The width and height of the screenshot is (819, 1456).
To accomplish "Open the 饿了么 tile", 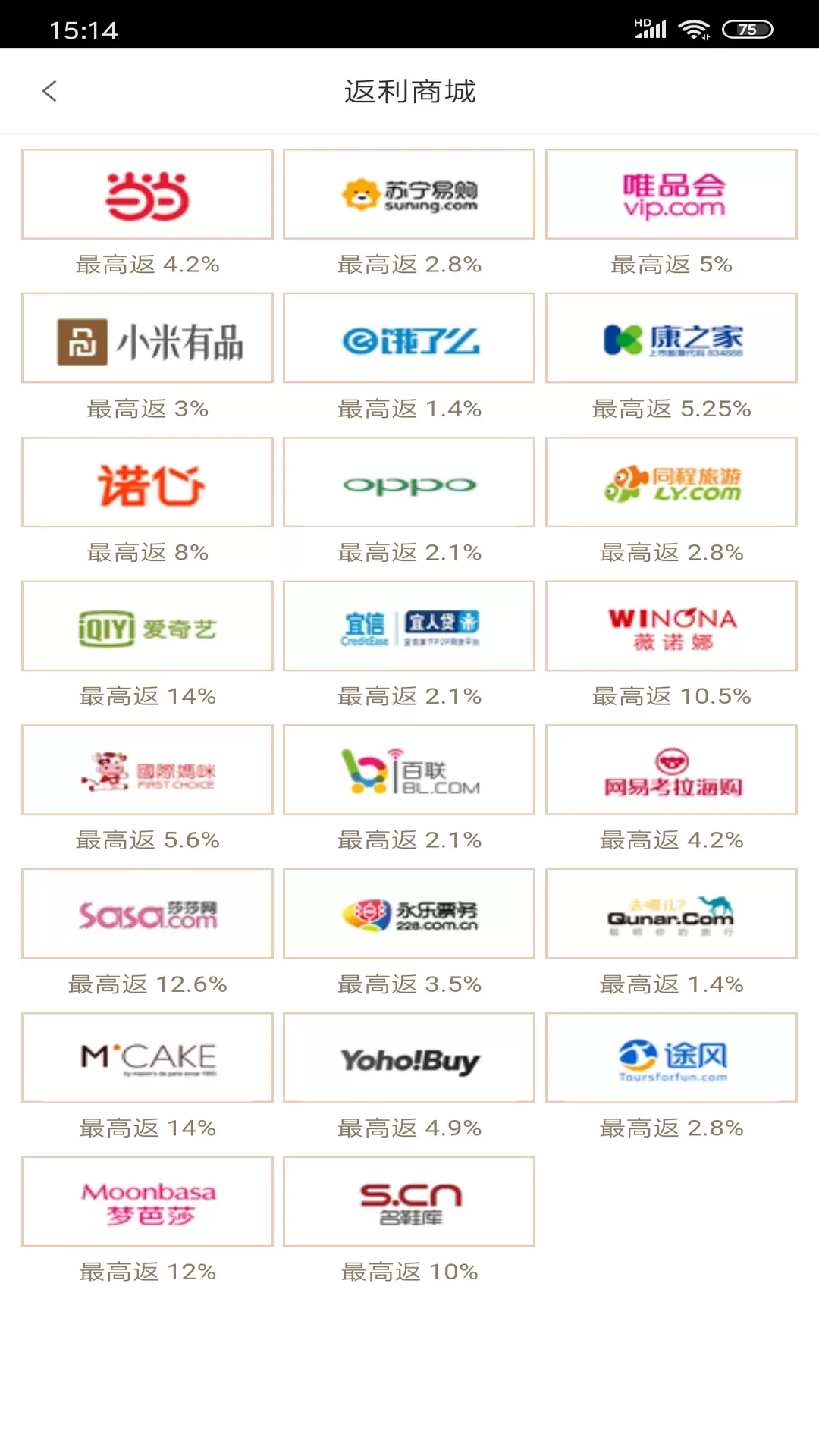I will click(409, 338).
